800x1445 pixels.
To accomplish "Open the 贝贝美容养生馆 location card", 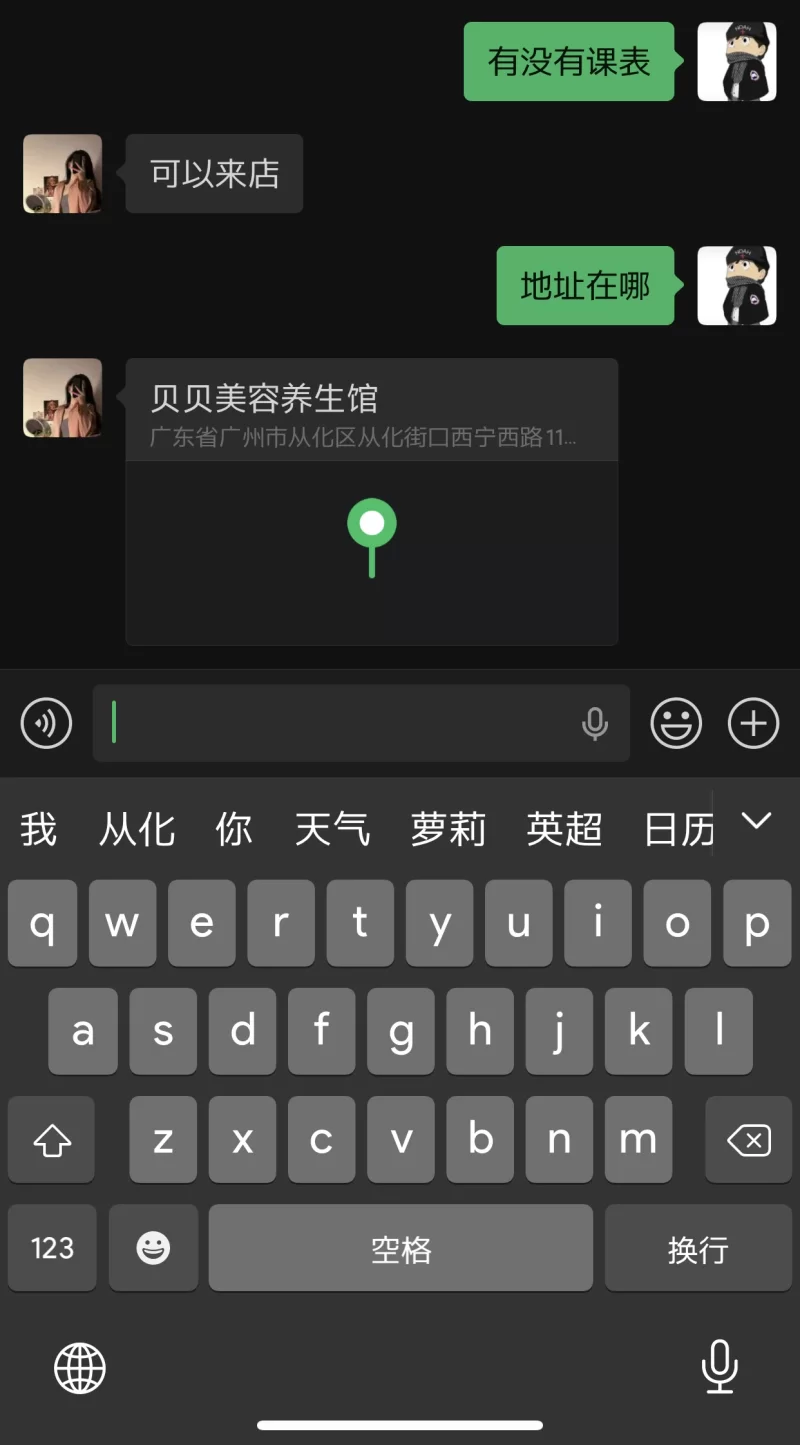I will pyautogui.click(x=371, y=501).
